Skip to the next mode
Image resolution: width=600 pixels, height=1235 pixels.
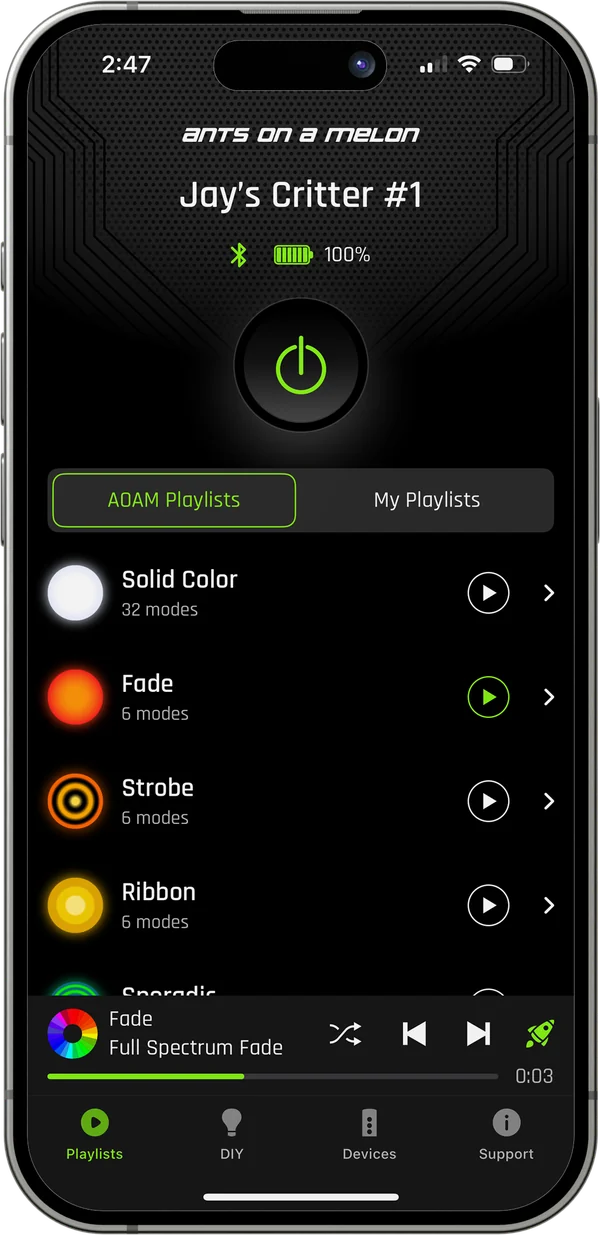coord(479,1034)
